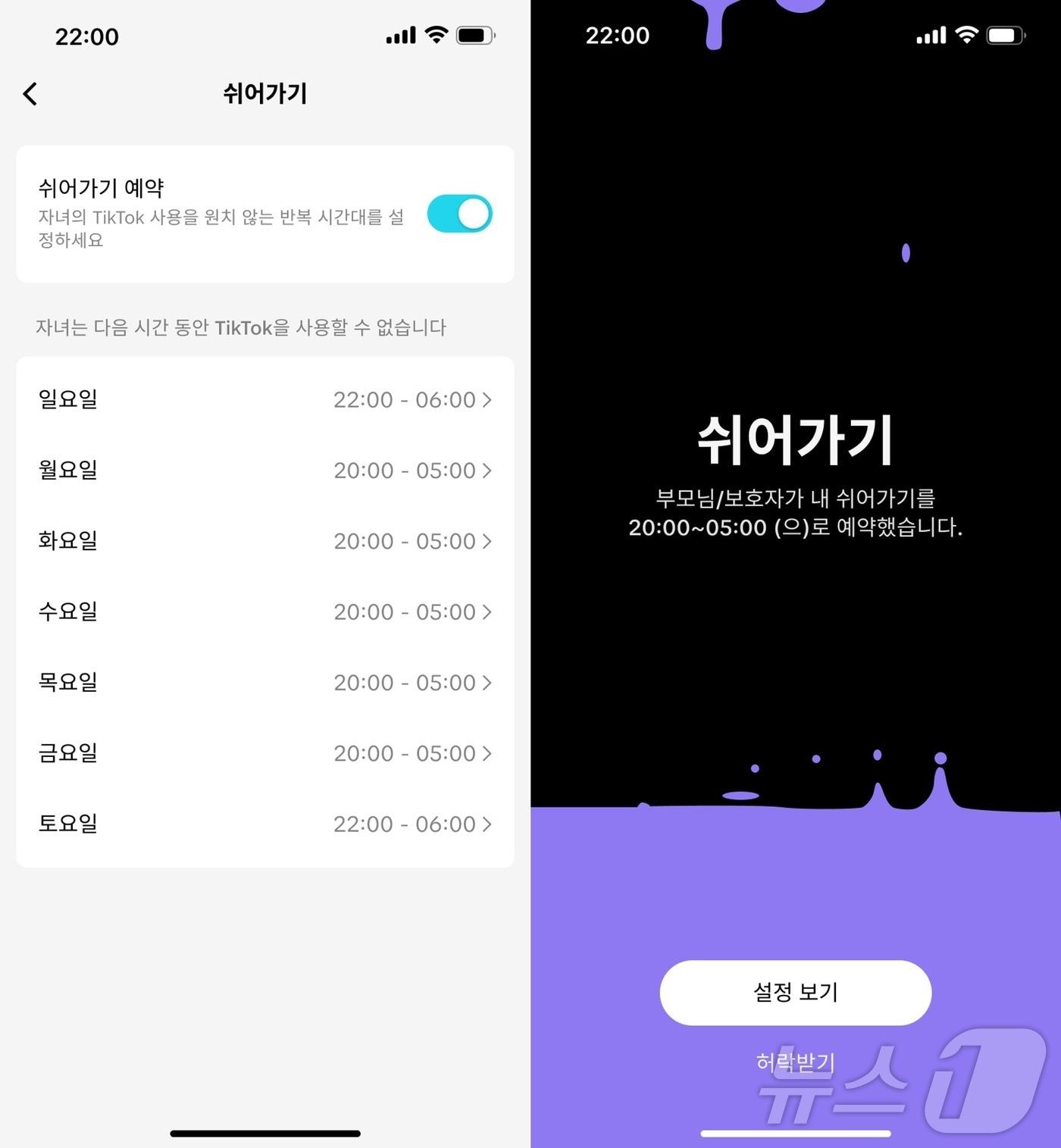This screenshot has height=1148, width=1061.
Task: Request permission via 허락받기
Action: 795,1062
